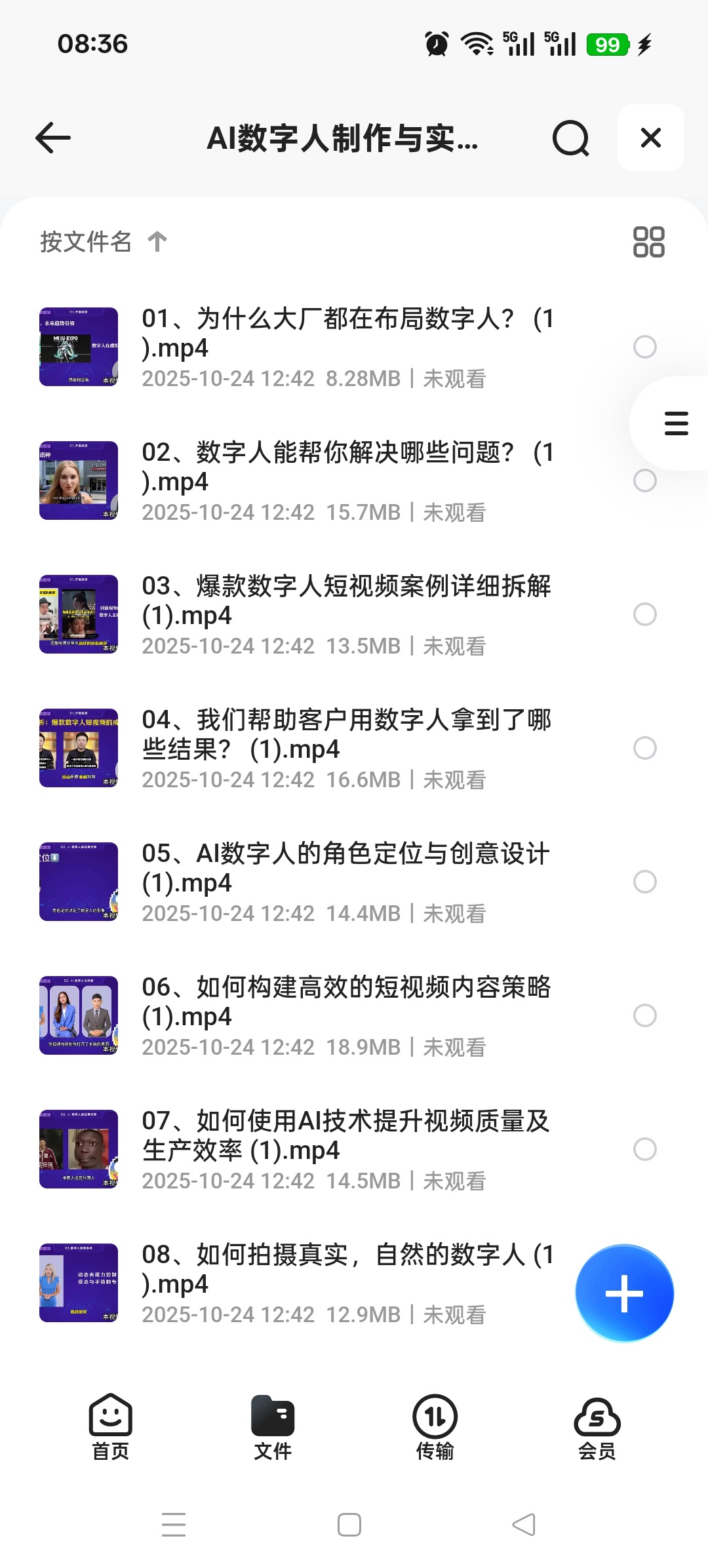This screenshot has height=1568, width=708.
Task: Tap the Android recents square button
Action: pos(350,1525)
